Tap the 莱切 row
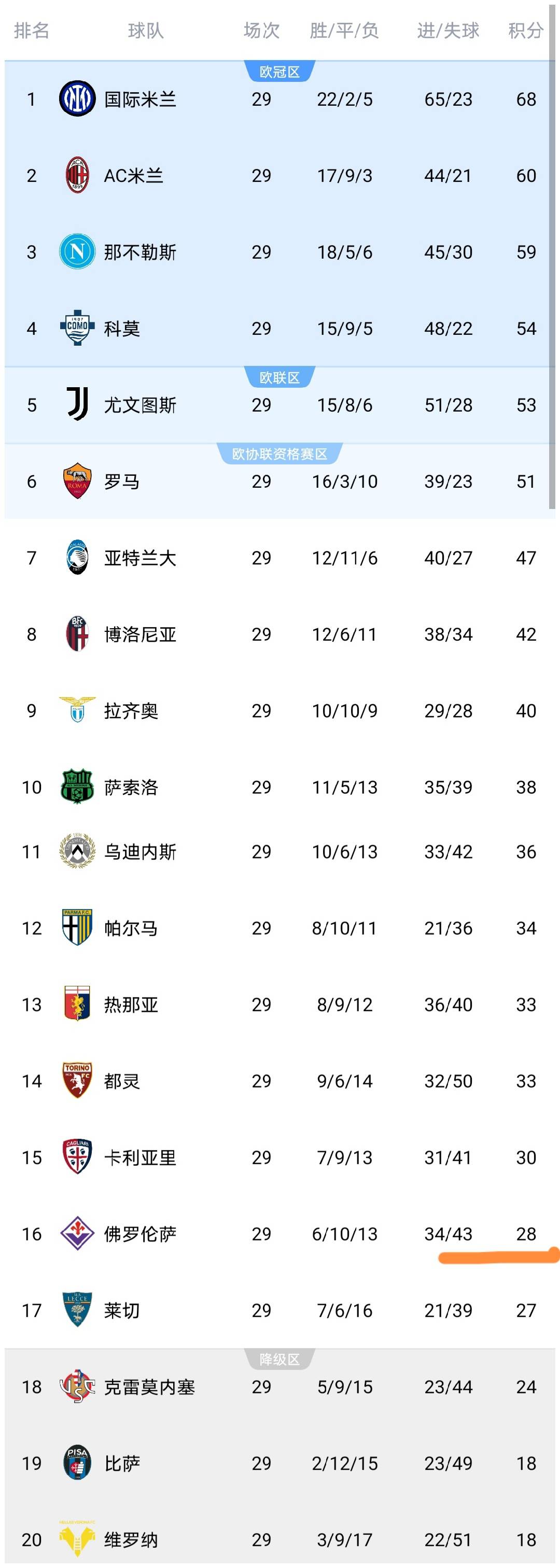560x1568 pixels. point(122,1310)
